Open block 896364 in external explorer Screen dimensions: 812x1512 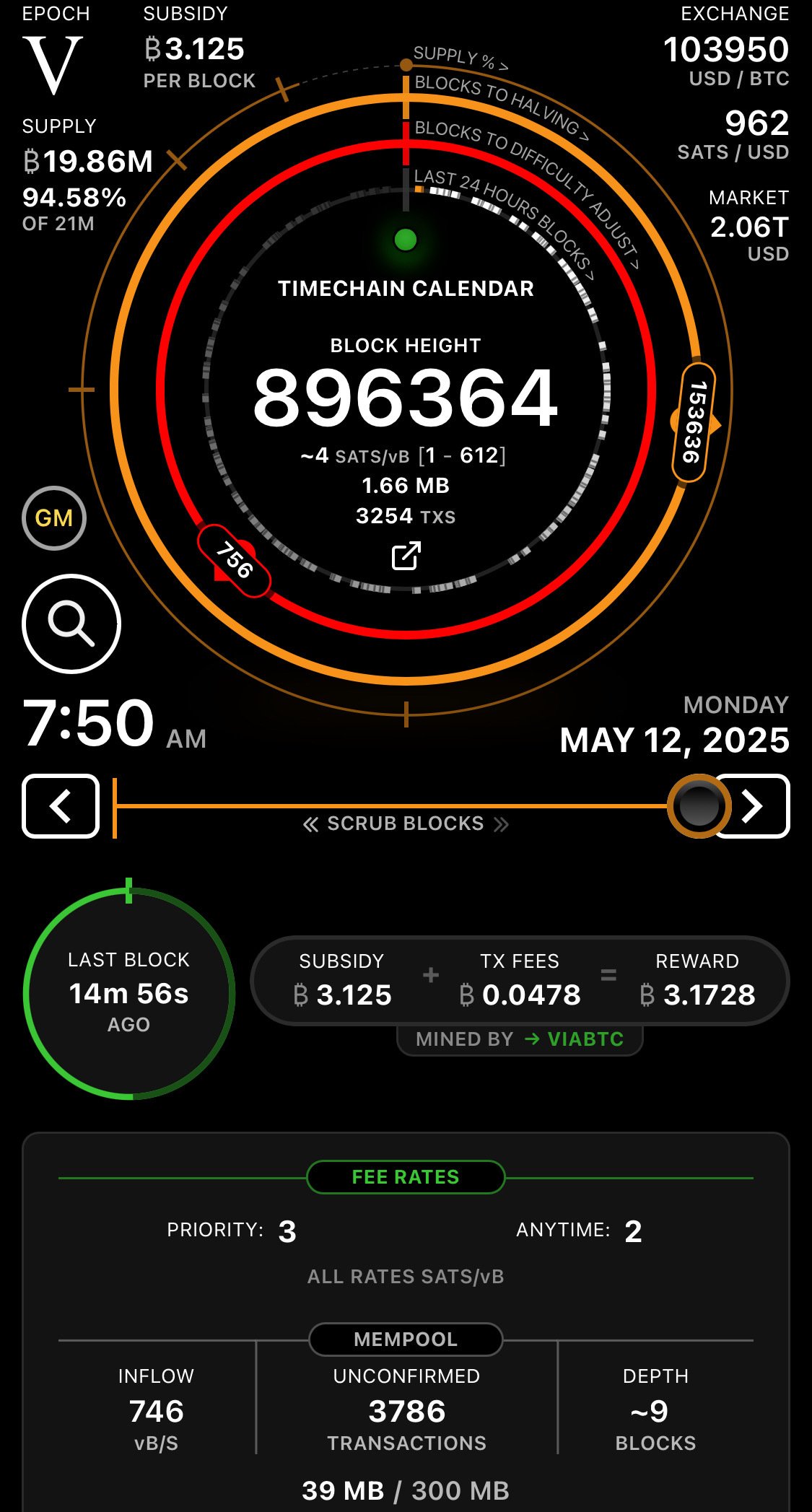406,556
